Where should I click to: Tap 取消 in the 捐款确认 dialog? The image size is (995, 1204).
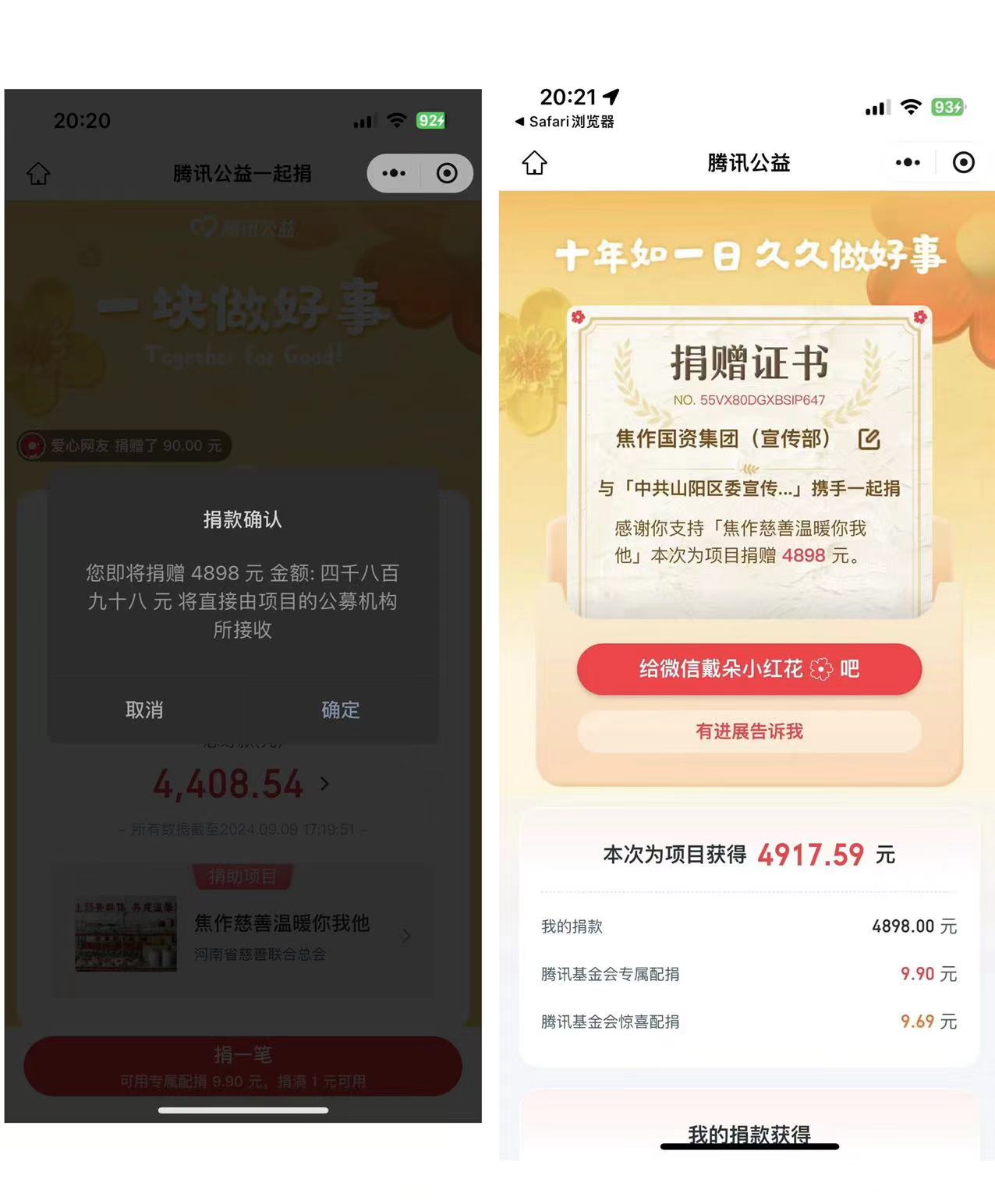point(144,710)
